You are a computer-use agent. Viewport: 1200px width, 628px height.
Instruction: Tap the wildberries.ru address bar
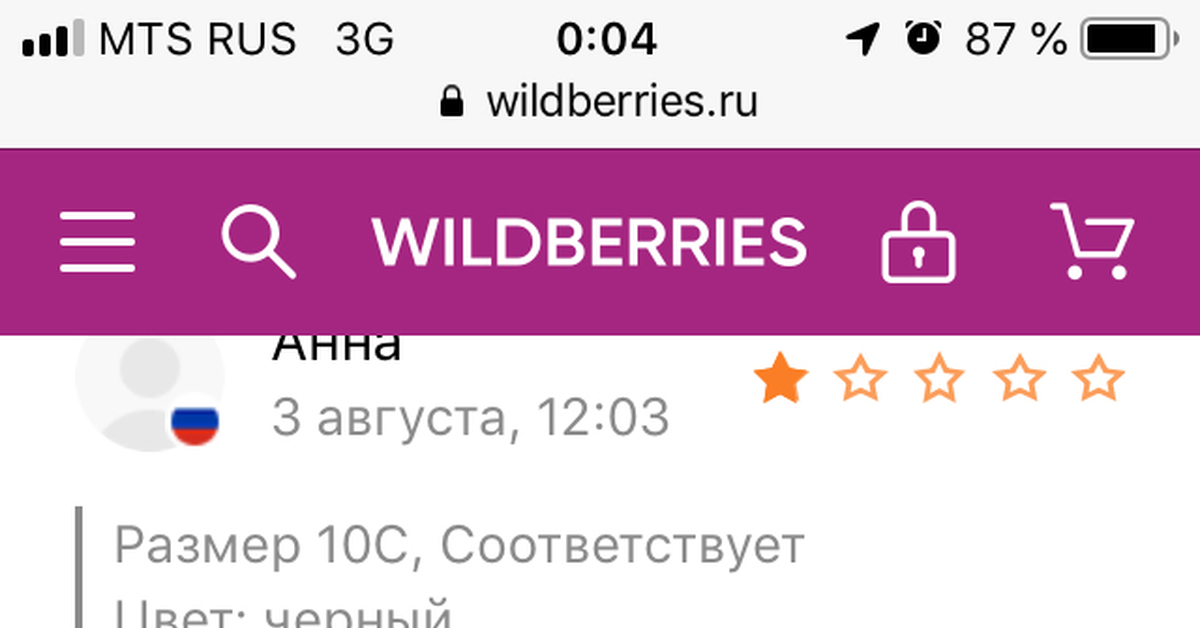coord(600,101)
